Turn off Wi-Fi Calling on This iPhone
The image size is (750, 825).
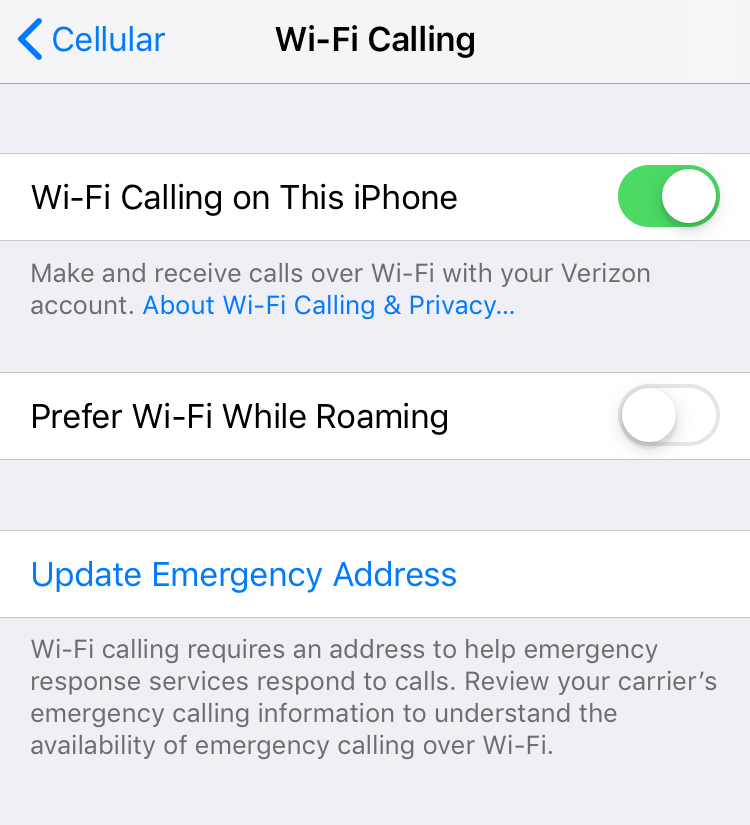668,197
